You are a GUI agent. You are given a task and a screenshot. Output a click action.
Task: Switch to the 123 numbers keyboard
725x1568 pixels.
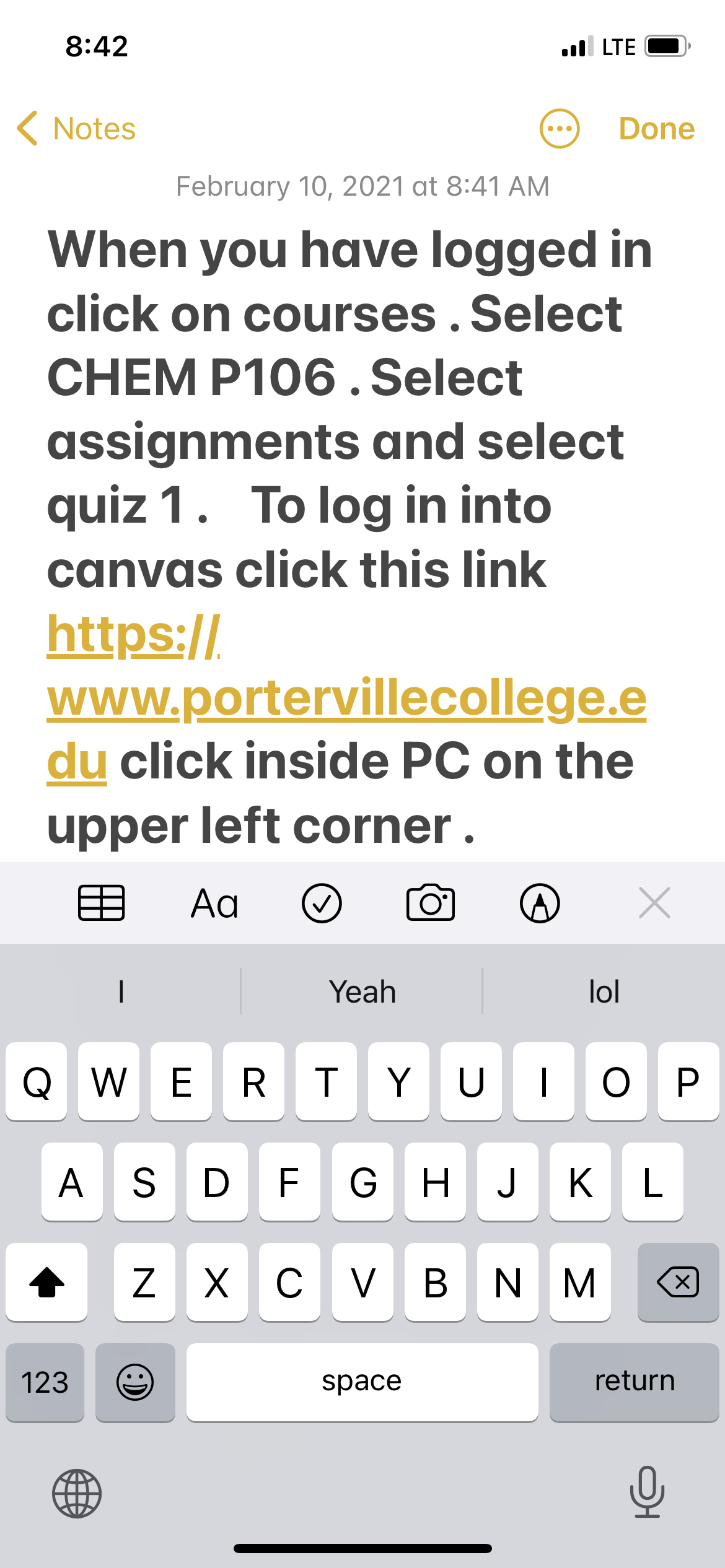45,1382
